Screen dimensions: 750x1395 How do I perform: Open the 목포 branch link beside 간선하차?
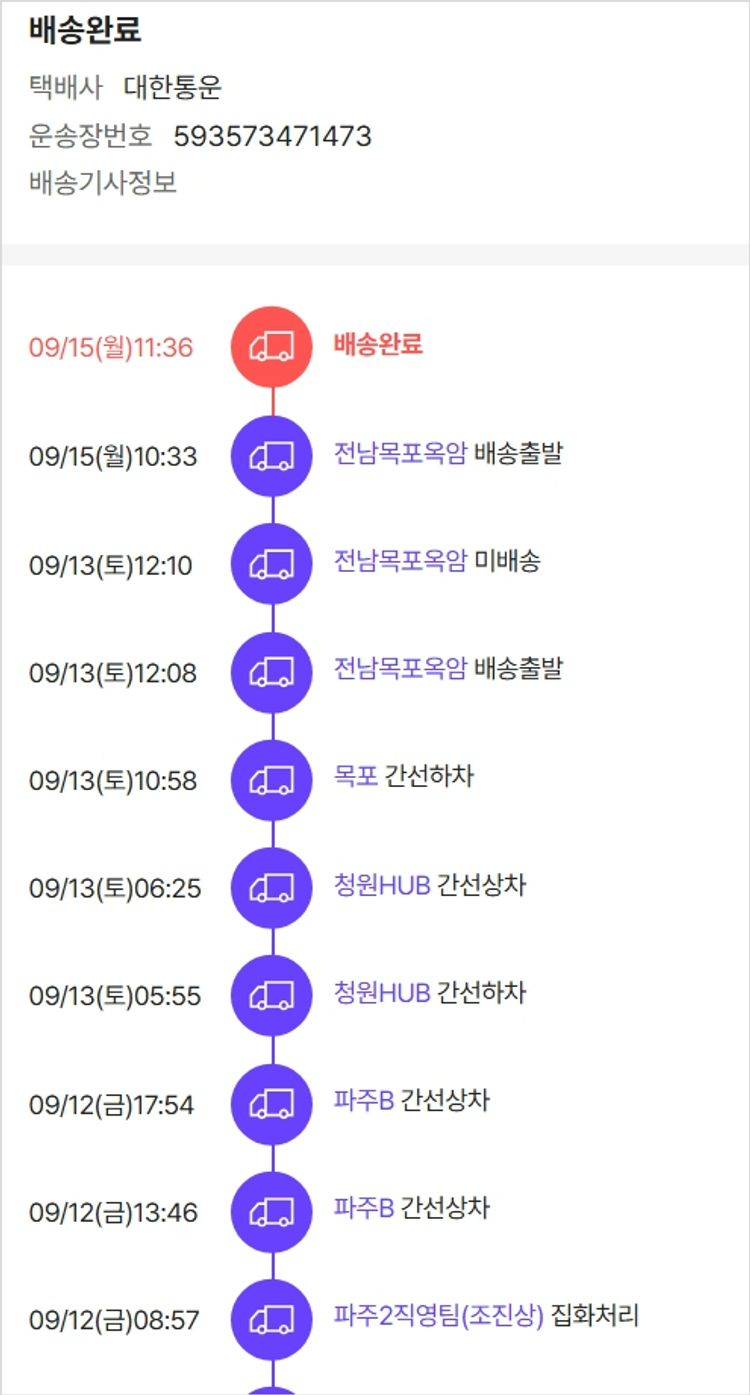tap(356, 777)
